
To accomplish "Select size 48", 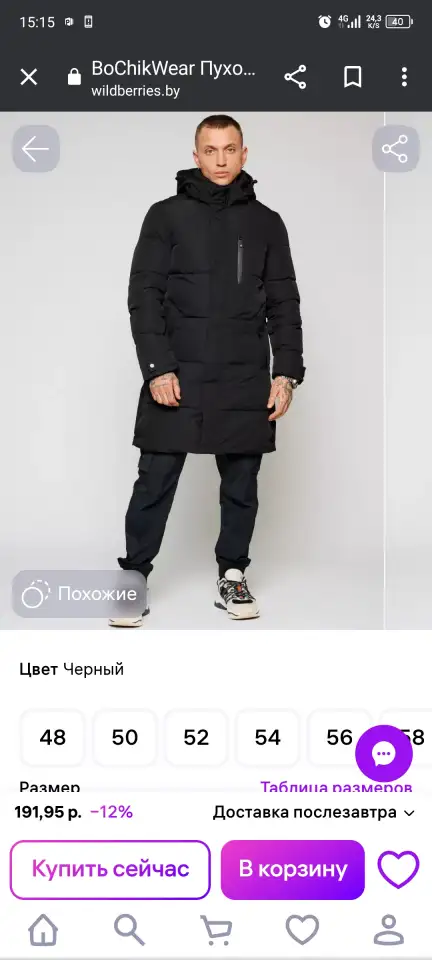I will coord(53,738).
